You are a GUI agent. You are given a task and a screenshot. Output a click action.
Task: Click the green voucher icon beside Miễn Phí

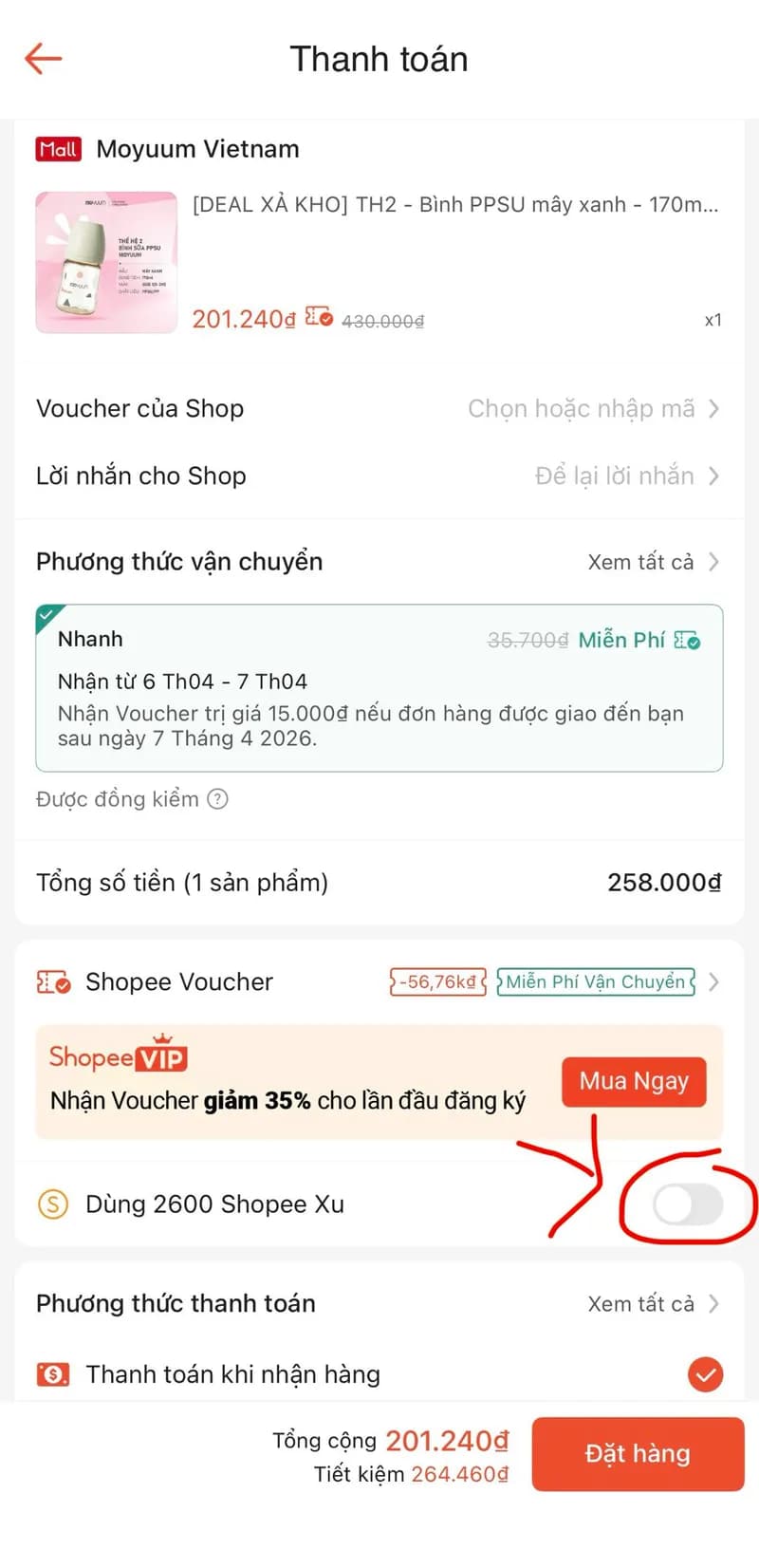pos(689,640)
